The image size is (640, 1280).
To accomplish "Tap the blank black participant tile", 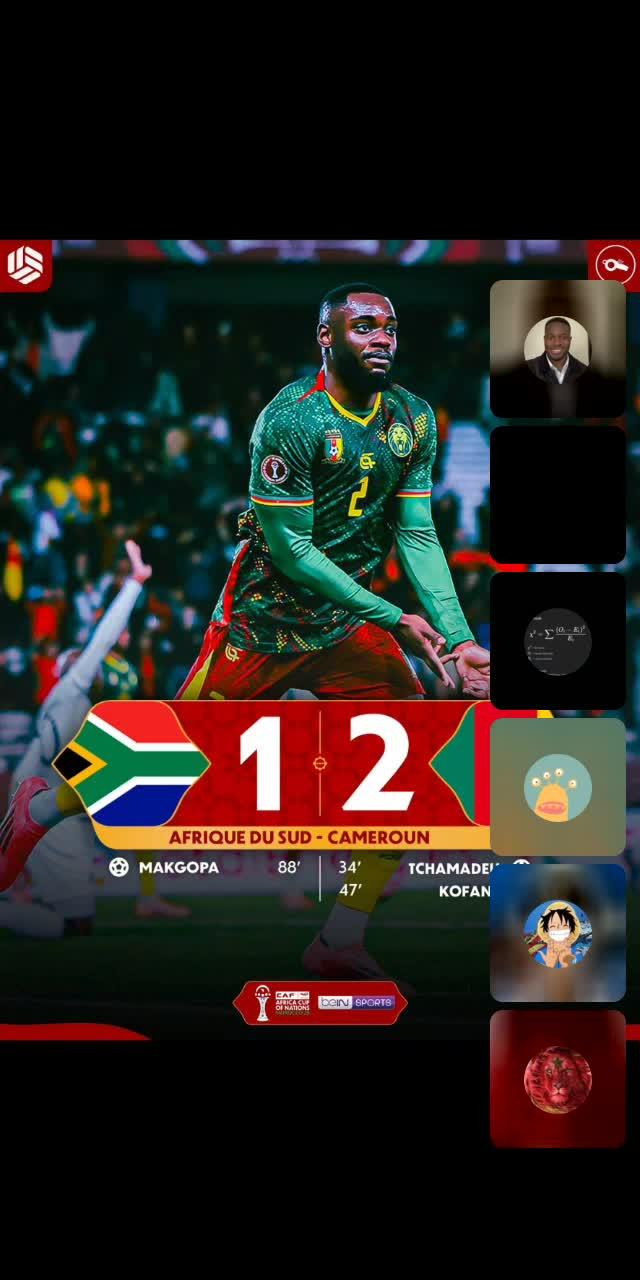I will tap(557, 495).
